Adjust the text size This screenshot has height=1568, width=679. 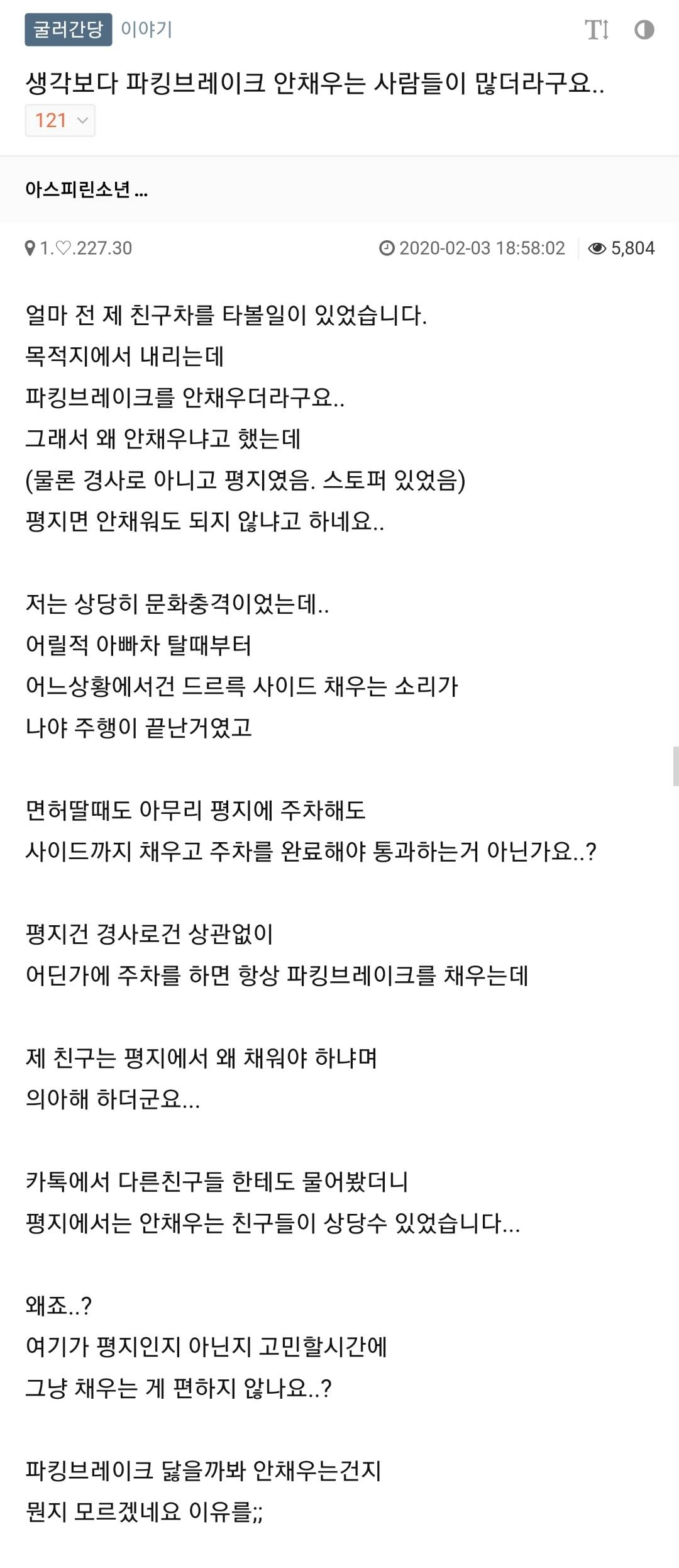pyautogui.click(x=596, y=30)
